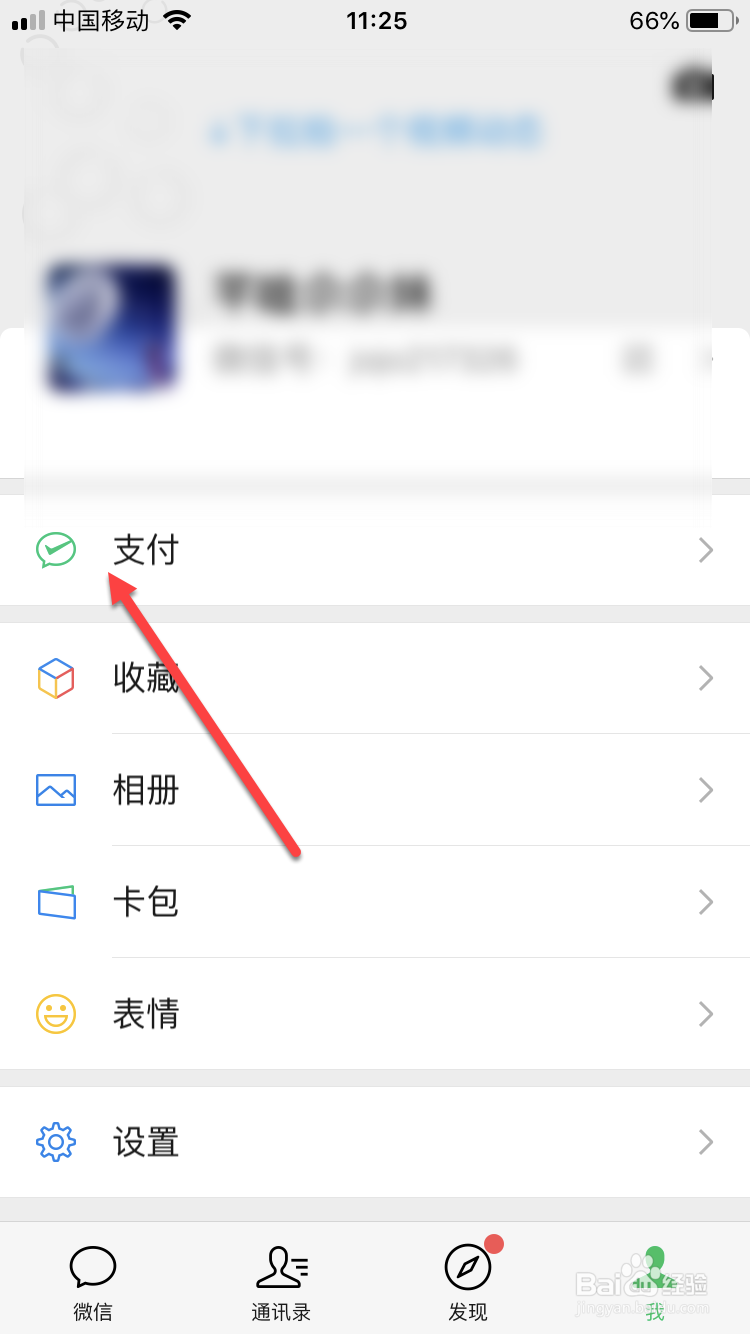Click the Favorites (收藏) cube icon

point(57,678)
